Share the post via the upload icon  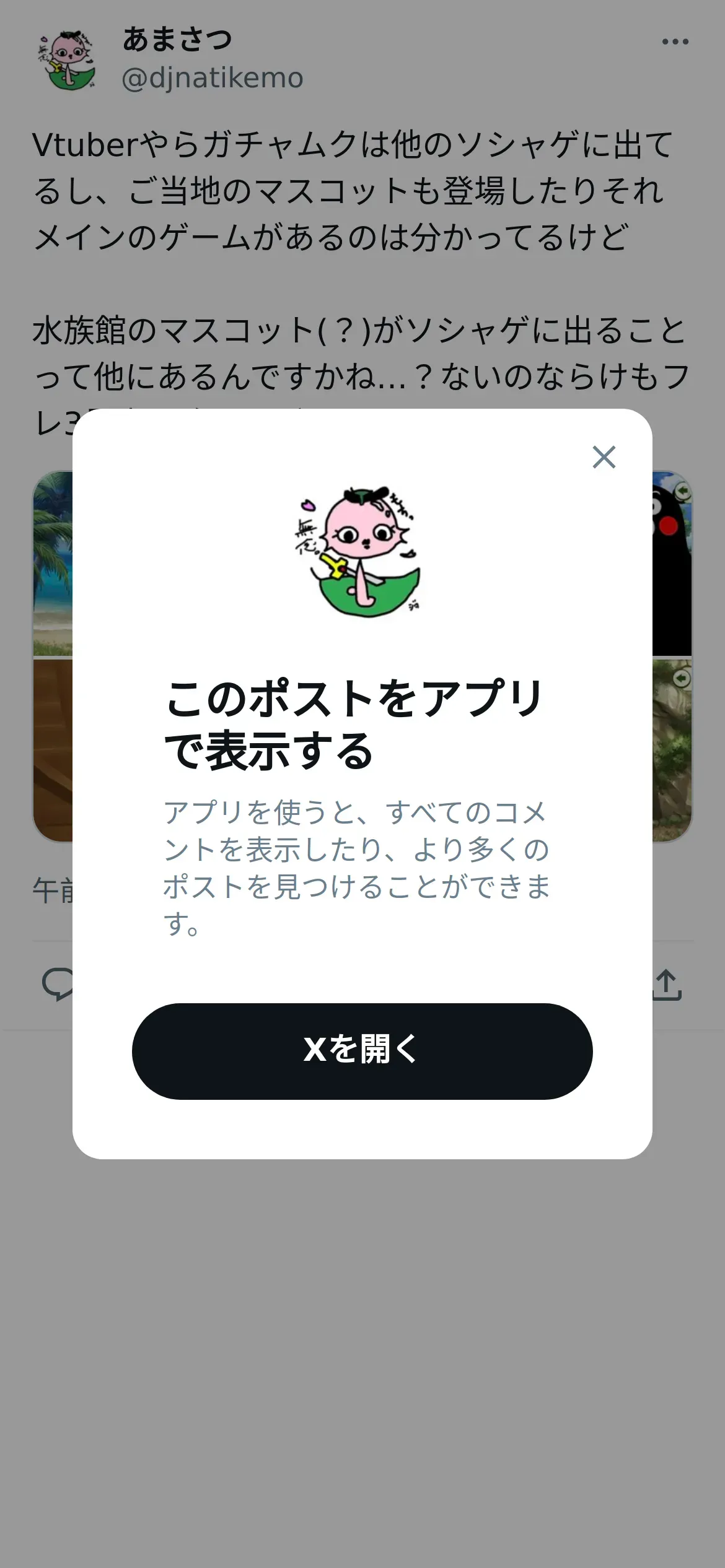667,985
